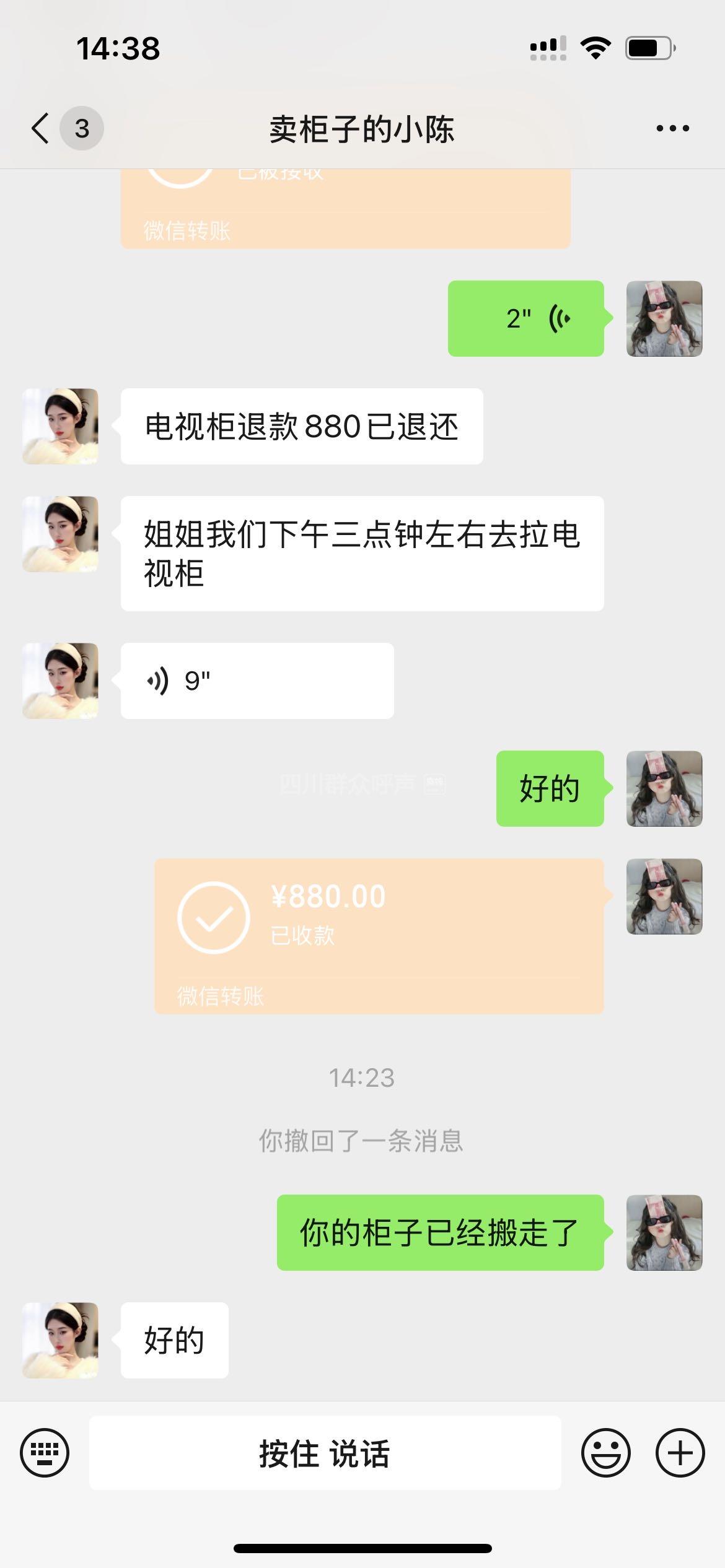Open the chat info overflow menu
The image size is (725, 1568).
point(672,129)
